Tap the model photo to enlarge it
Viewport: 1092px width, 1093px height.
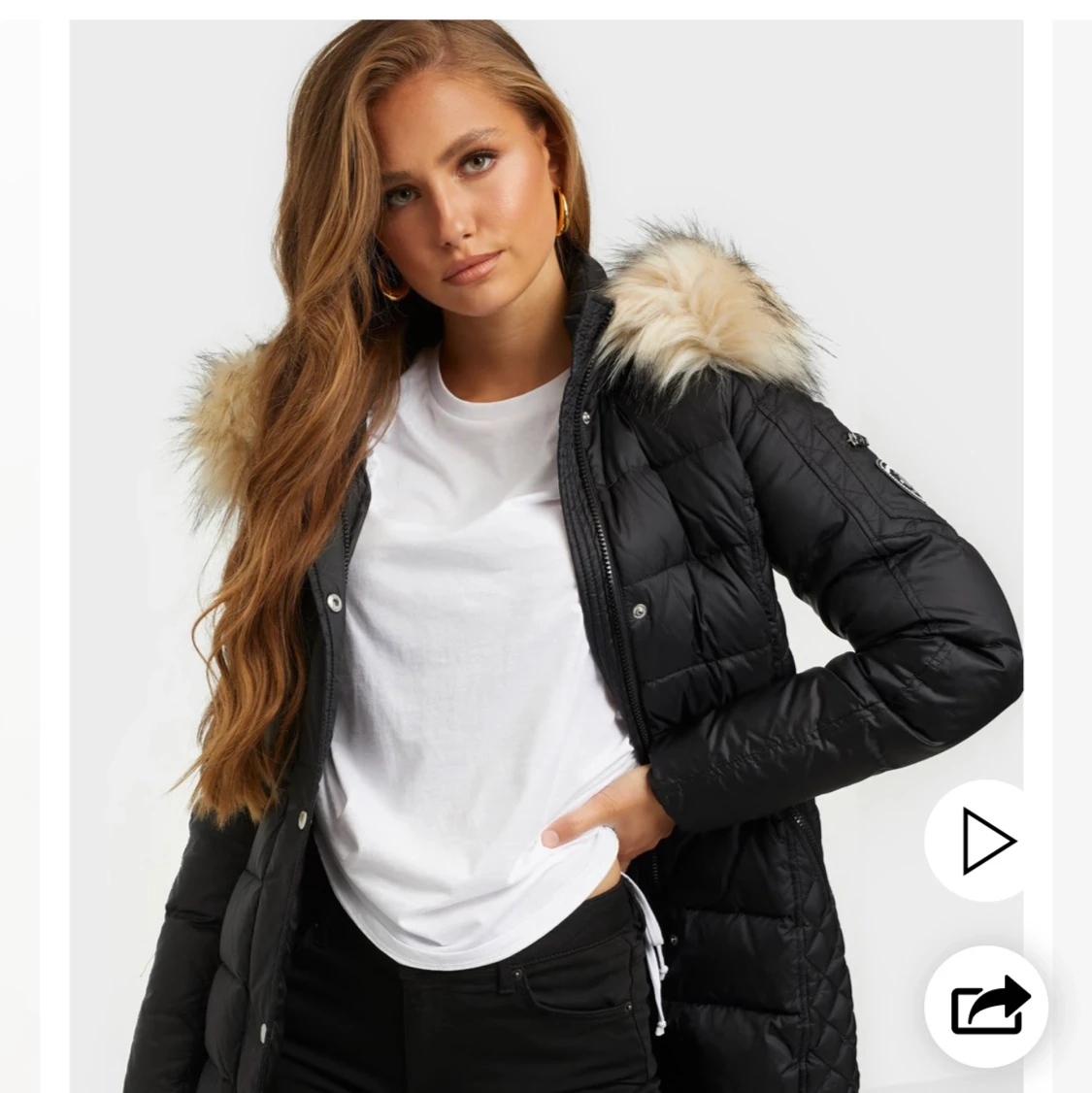click(485, 544)
